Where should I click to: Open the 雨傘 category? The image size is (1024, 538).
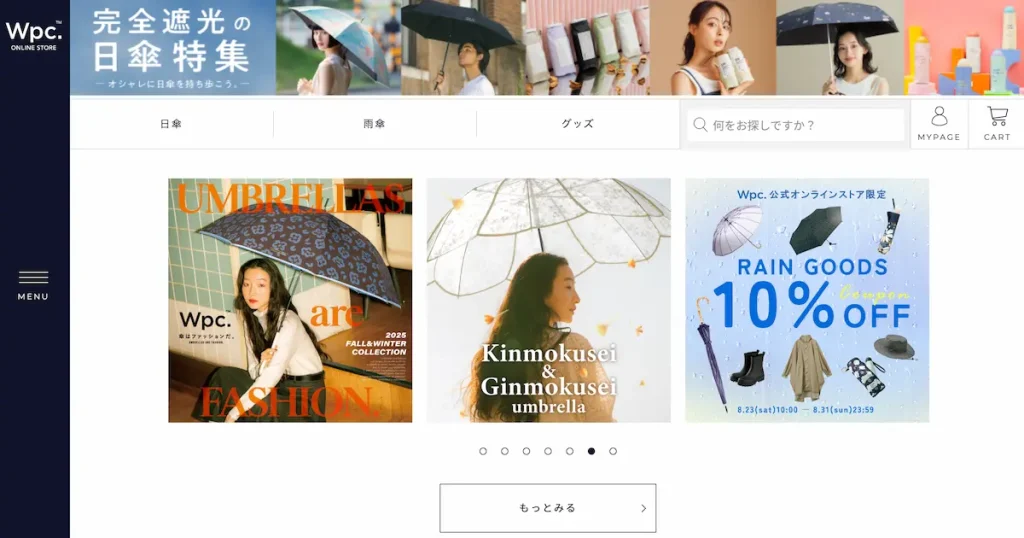[374, 124]
